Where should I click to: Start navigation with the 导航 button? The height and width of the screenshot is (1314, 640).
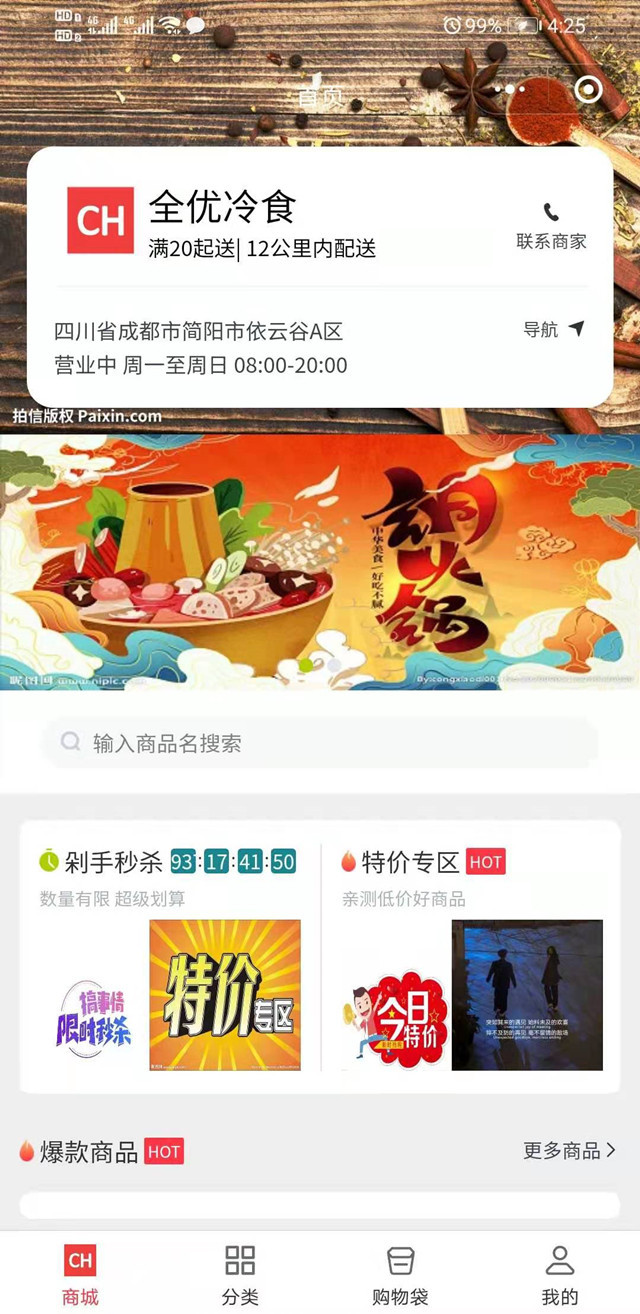[553, 329]
